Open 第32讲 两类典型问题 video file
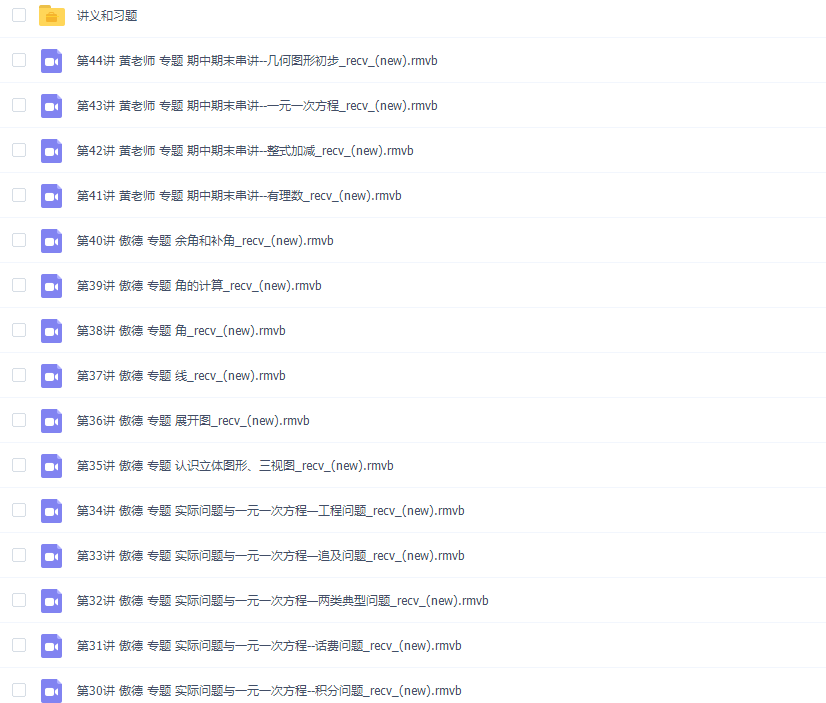The width and height of the screenshot is (826, 703). tap(282, 601)
